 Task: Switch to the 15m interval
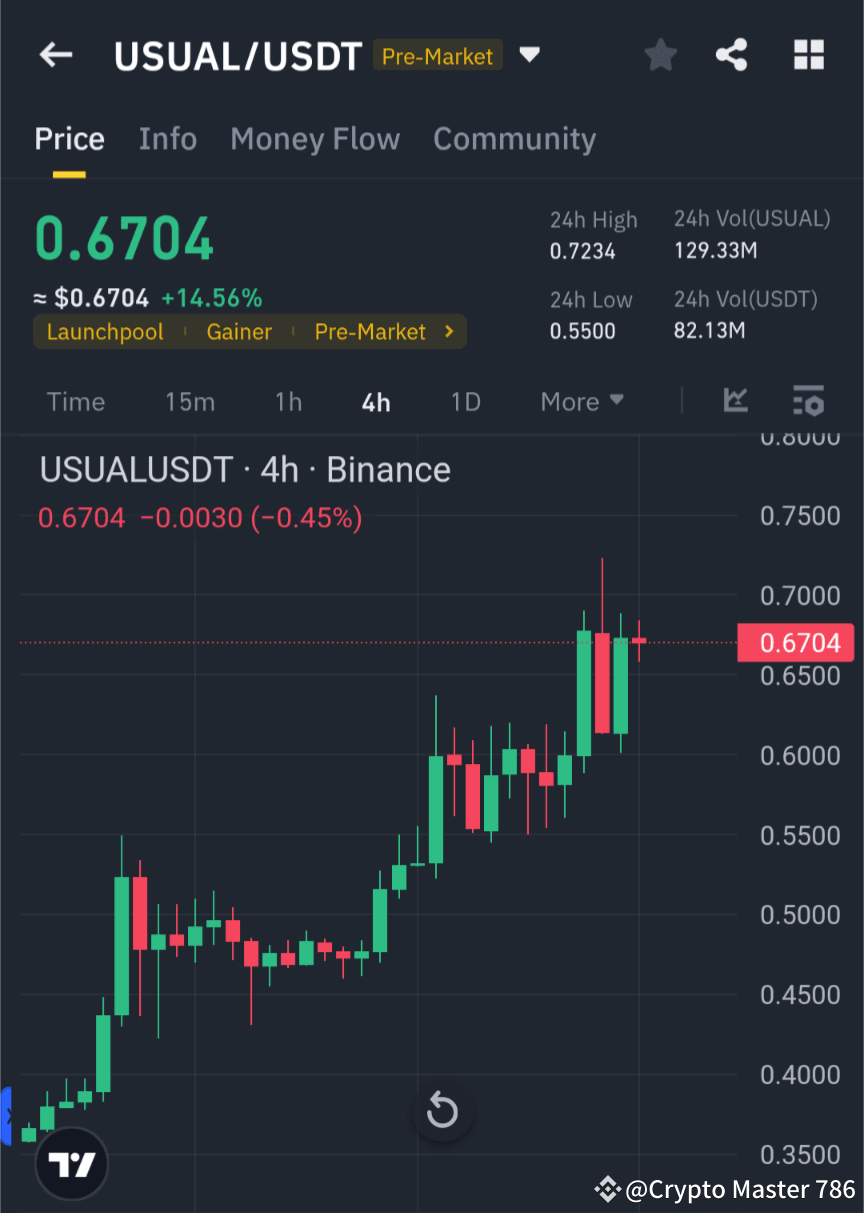190,402
